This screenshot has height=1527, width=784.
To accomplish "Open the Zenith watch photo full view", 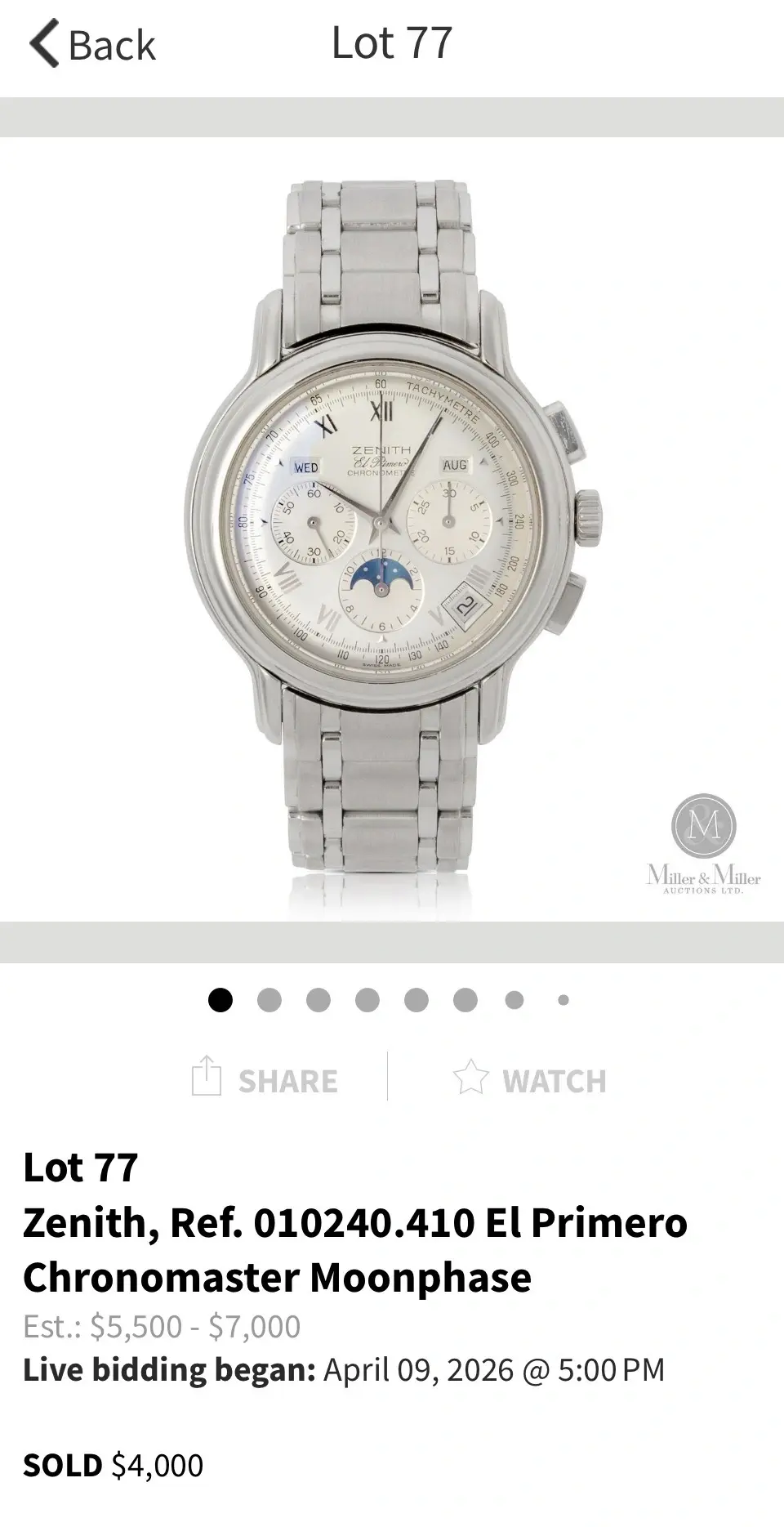I will click(x=392, y=529).
